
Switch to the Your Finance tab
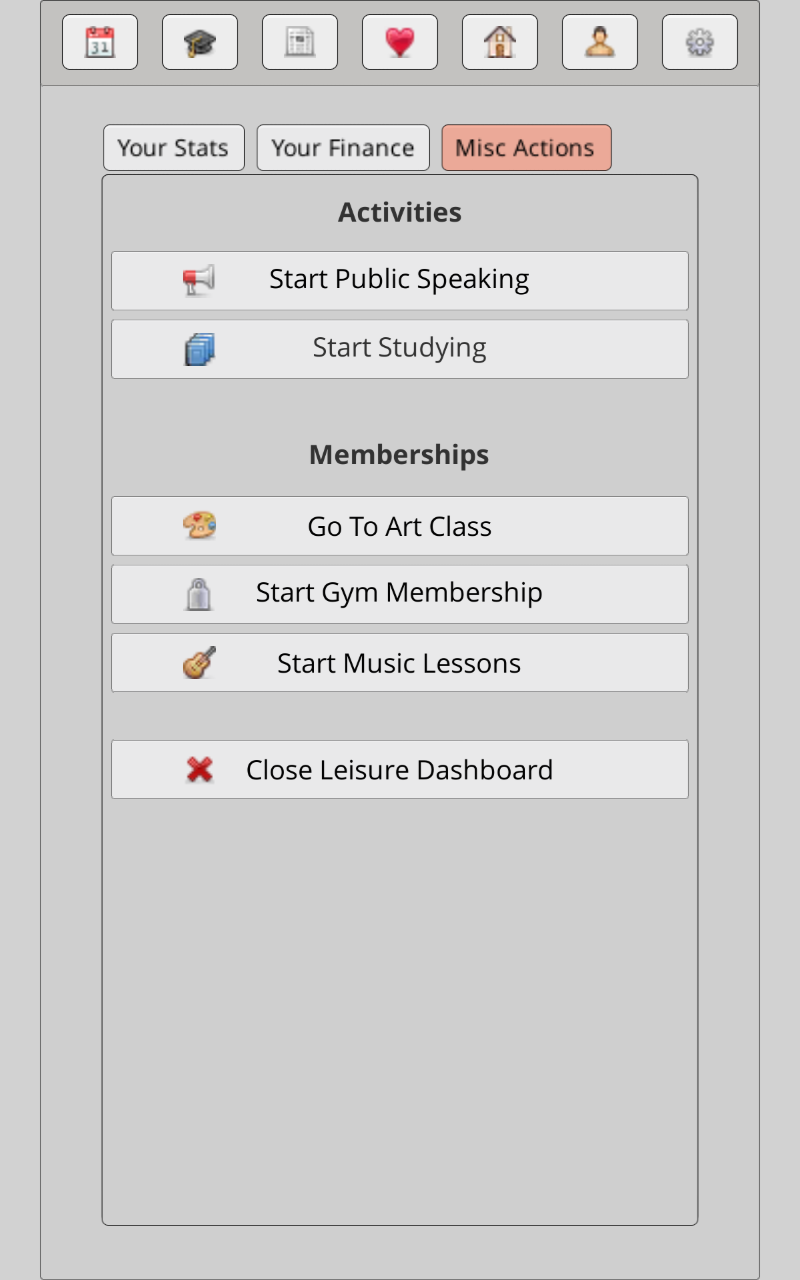pos(343,148)
